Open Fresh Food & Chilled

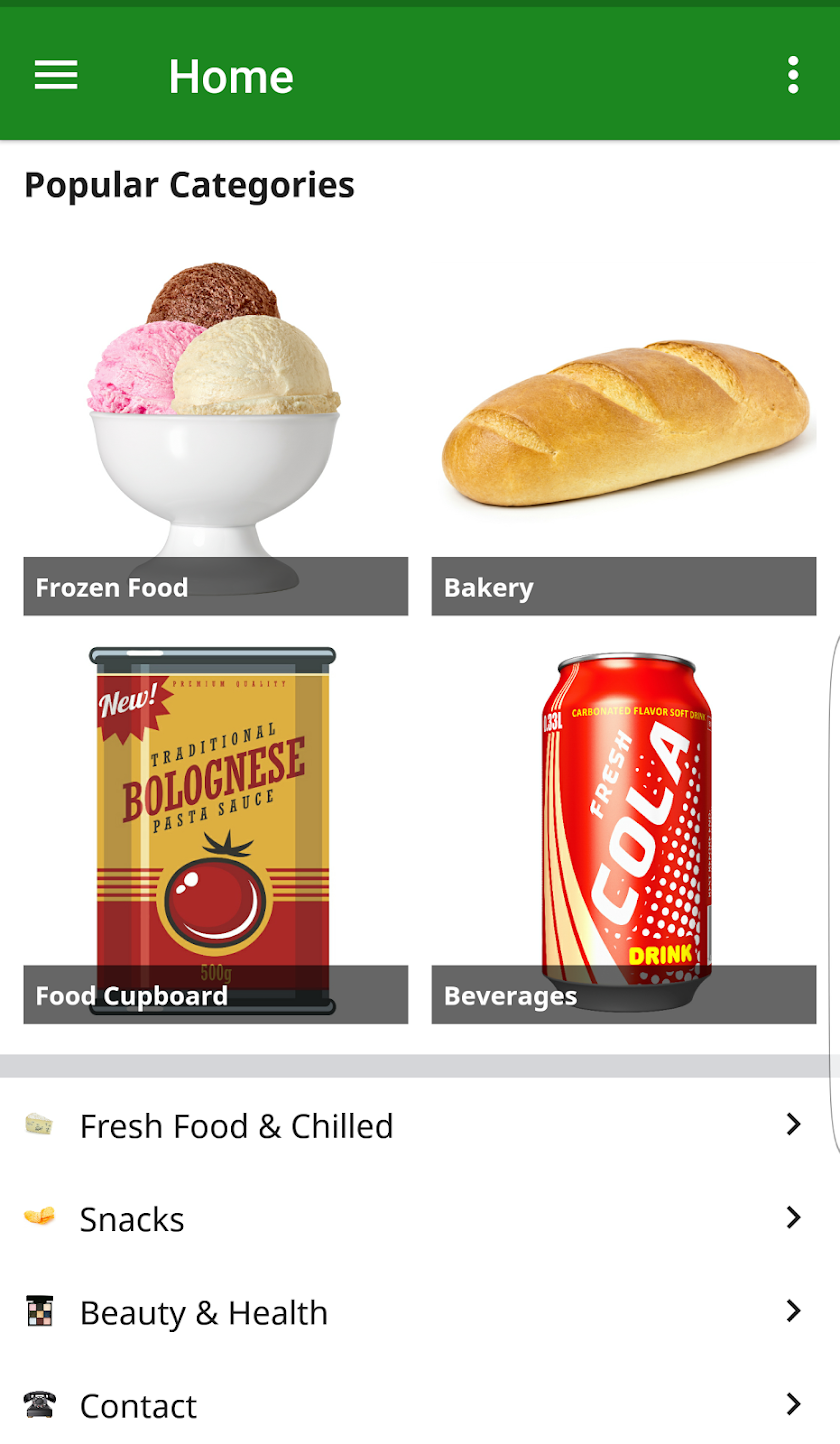coord(420,1126)
